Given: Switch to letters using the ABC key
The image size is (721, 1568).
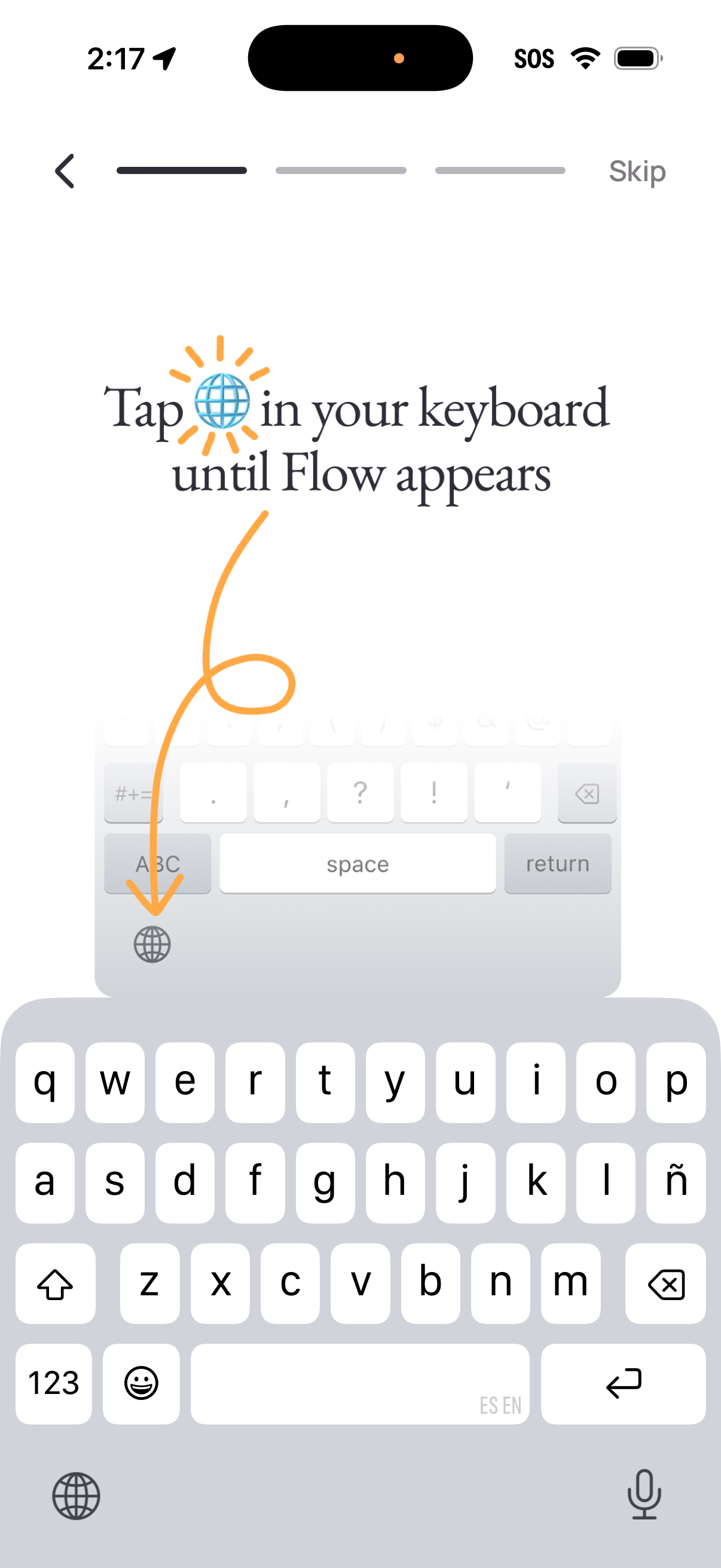Looking at the screenshot, I should pyautogui.click(x=157, y=864).
